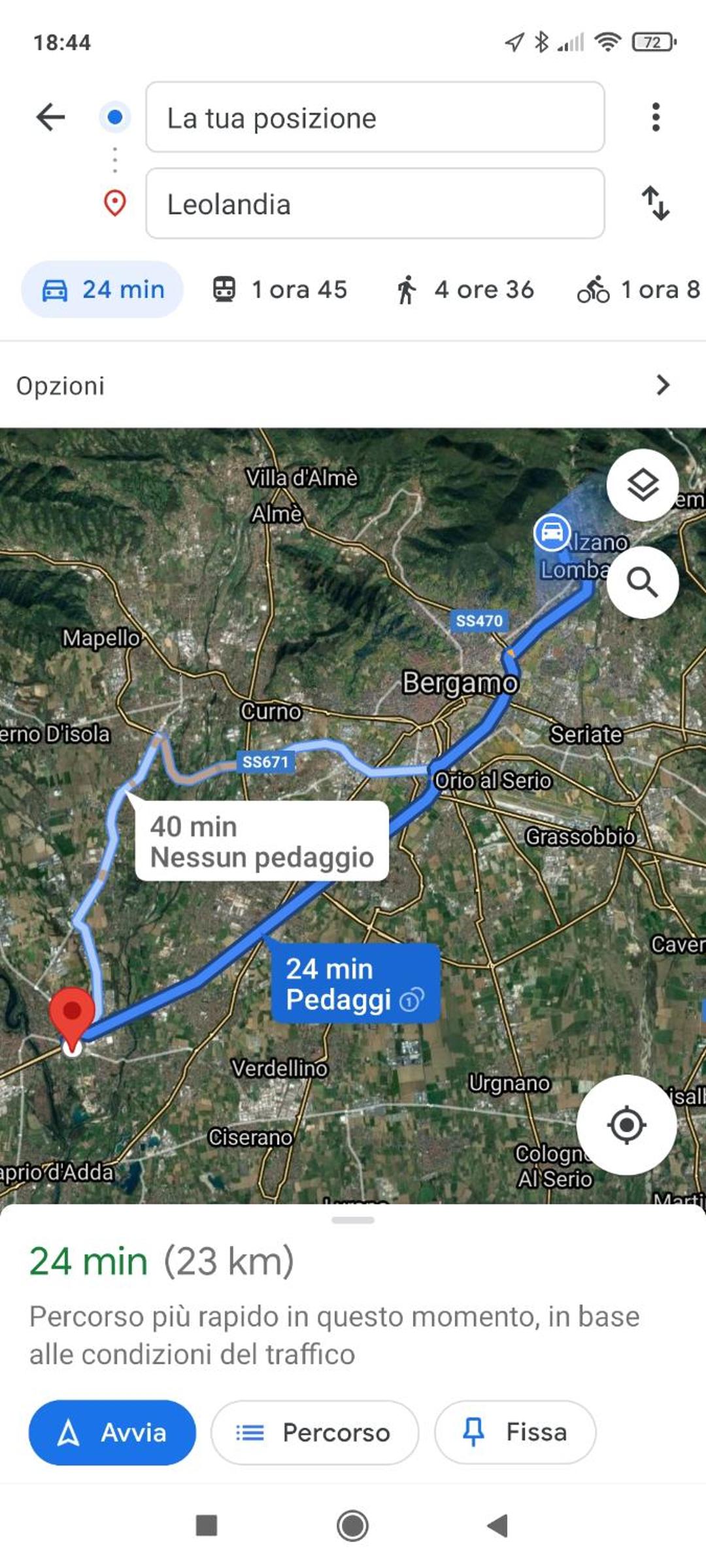Change the destination field "Leolandia"

coord(375,204)
